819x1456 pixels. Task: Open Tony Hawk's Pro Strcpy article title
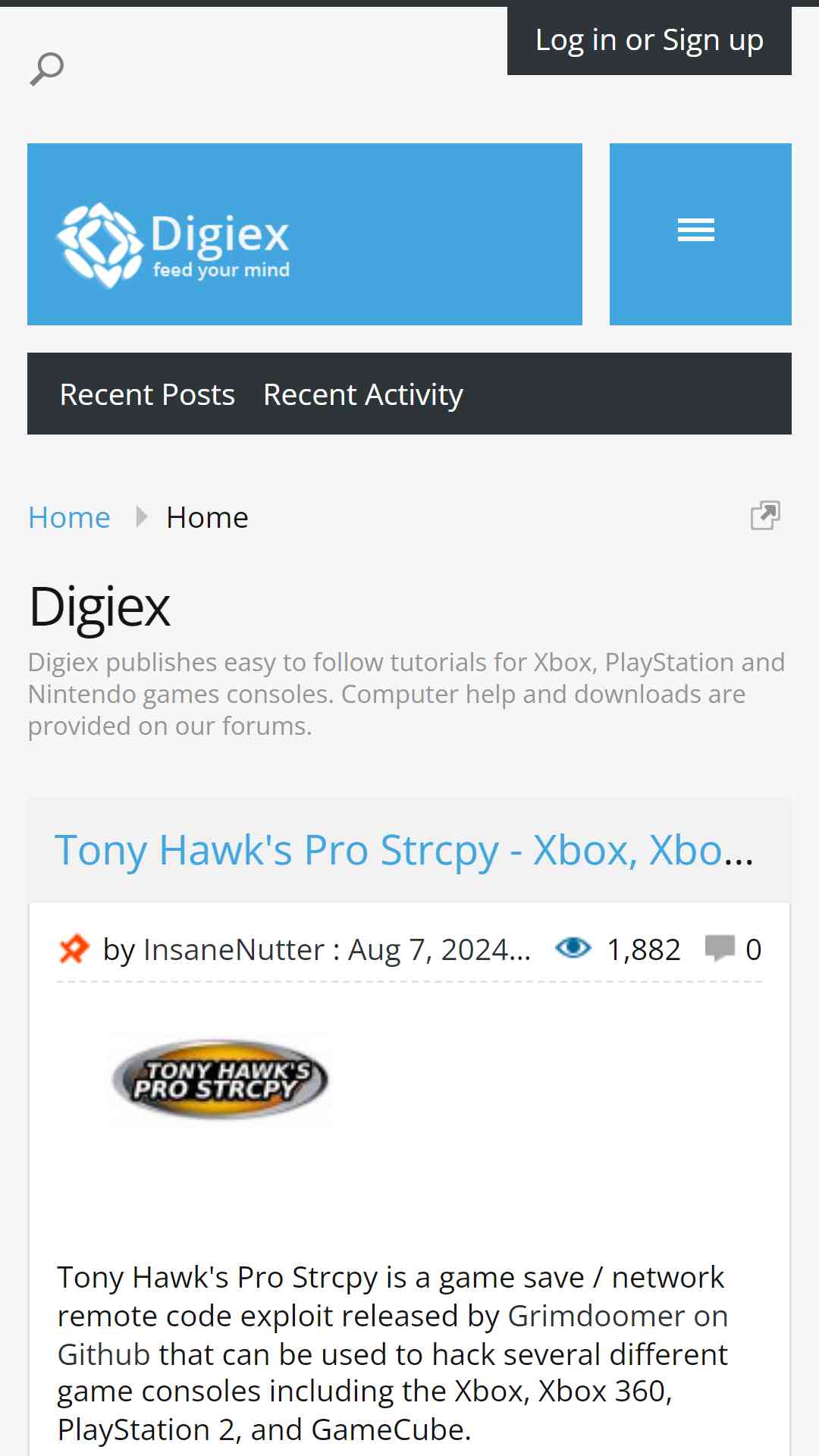403,850
